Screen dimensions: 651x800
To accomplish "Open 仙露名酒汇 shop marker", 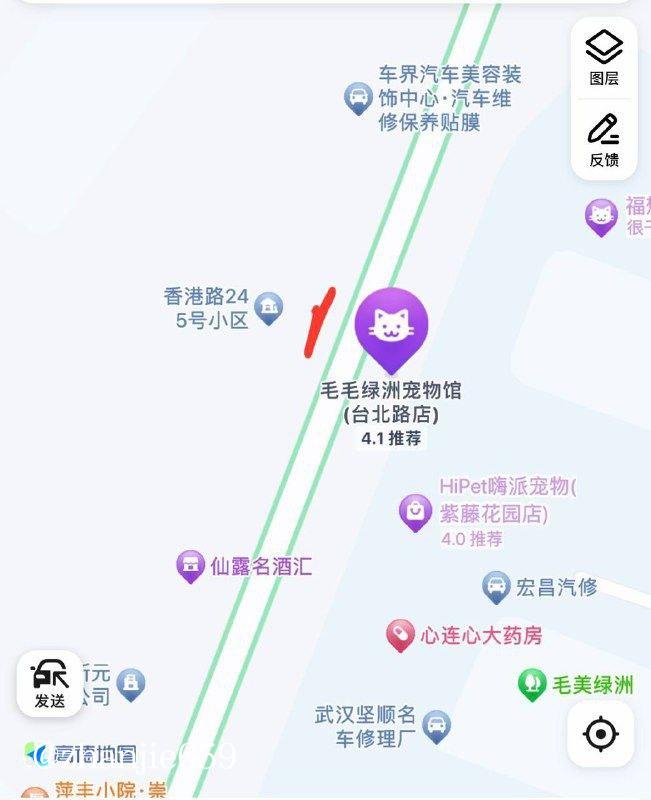I will (190, 566).
